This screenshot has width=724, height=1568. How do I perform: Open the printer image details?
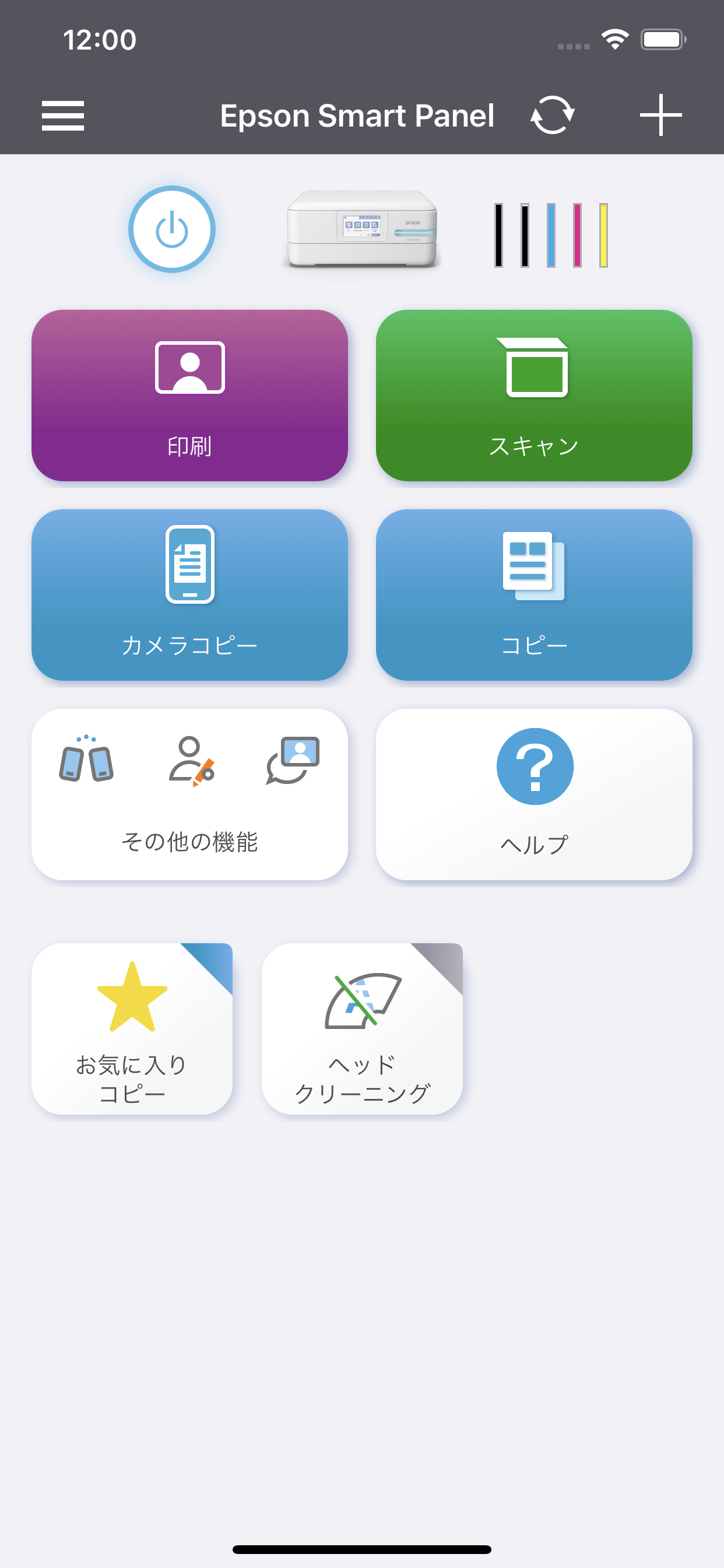[x=362, y=229]
